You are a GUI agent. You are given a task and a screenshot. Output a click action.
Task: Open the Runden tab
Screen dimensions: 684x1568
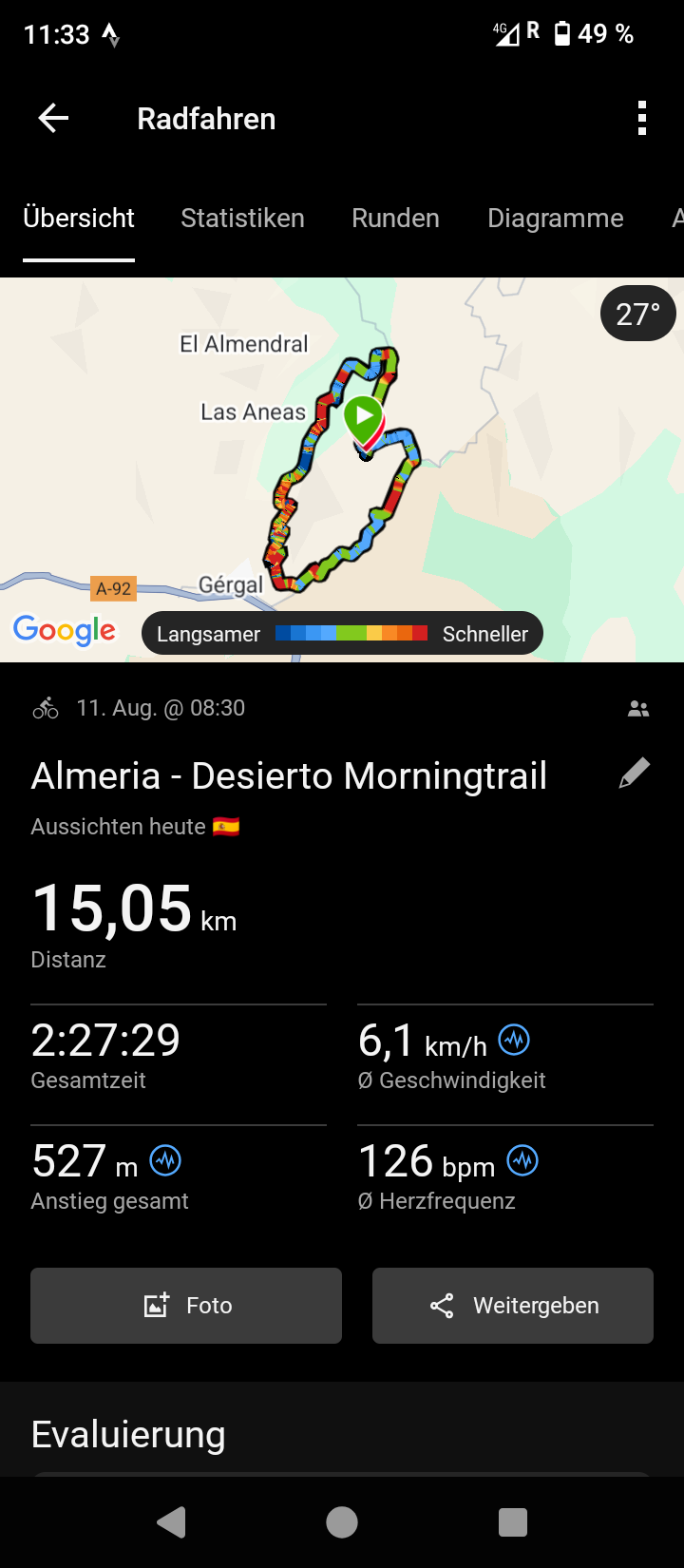click(395, 219)
